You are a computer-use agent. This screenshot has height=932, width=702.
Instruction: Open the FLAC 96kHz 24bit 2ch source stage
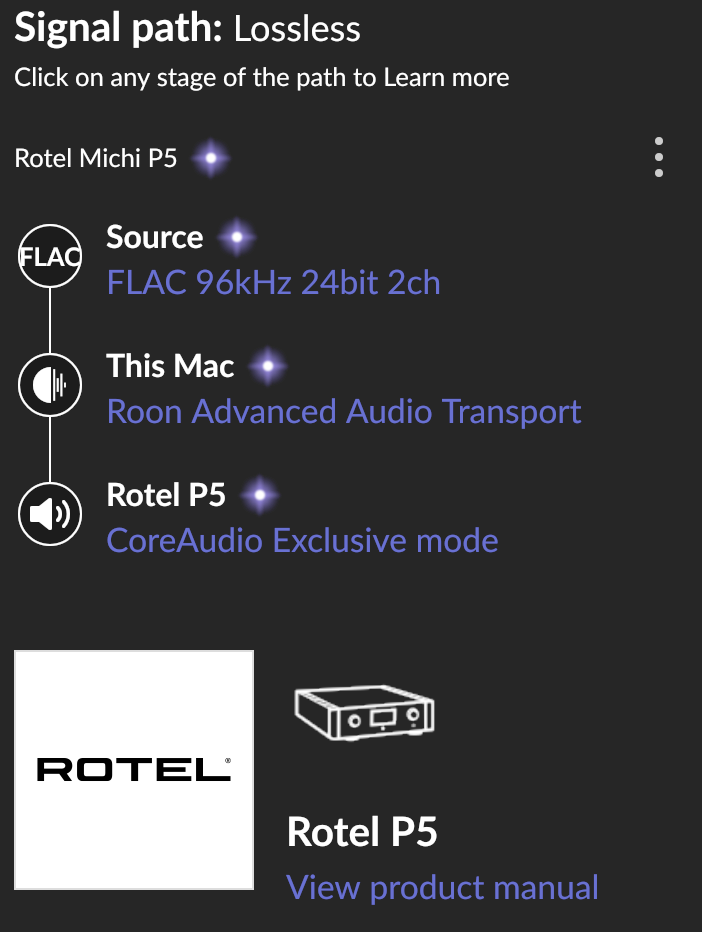(x=273, y=283)
